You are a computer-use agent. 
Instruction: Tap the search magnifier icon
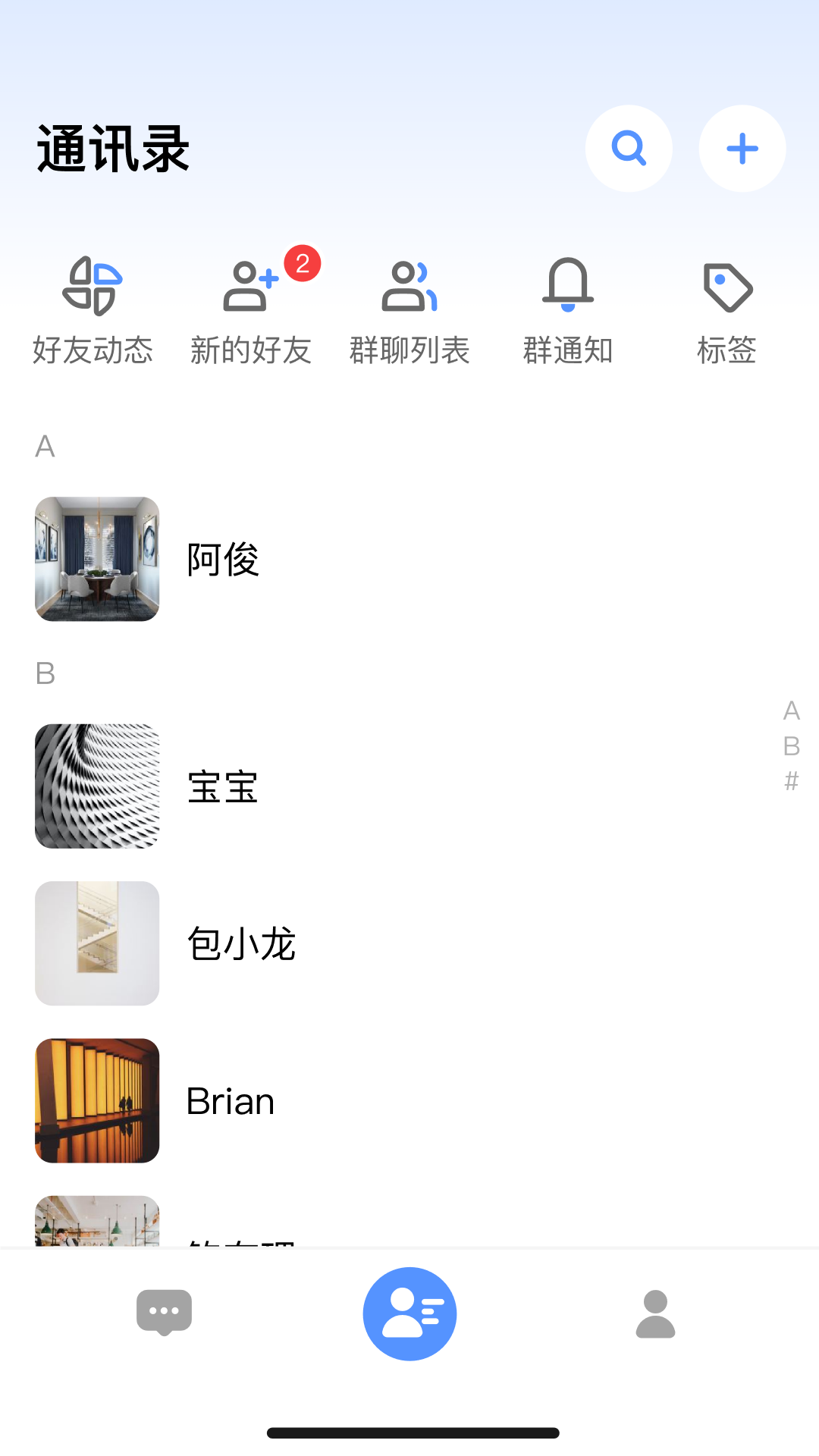coord(629,148)
